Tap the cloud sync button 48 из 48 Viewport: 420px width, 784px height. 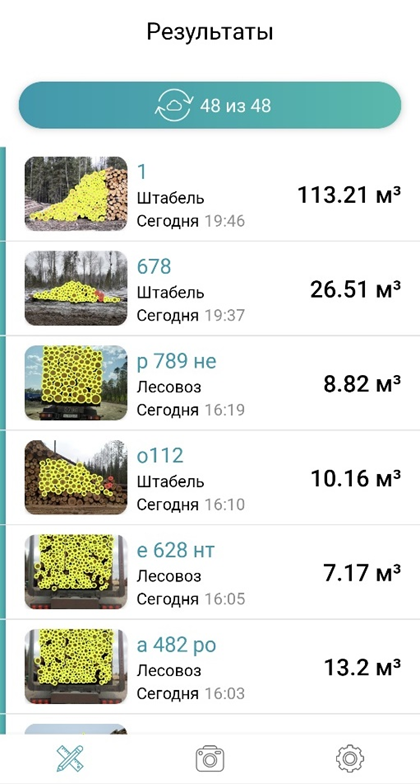click(x=210, y=106)
